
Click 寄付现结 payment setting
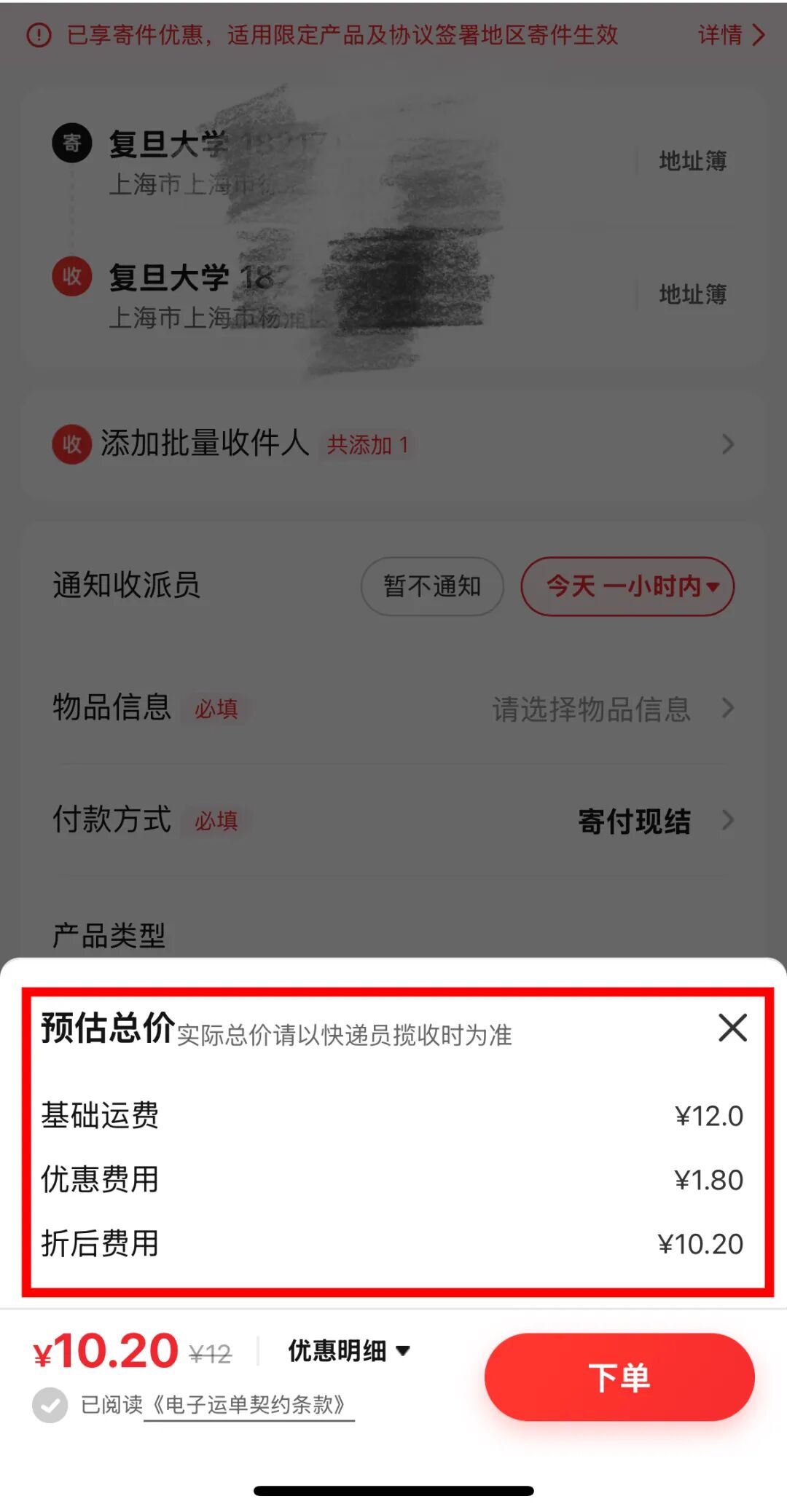(x=633, y=821)
